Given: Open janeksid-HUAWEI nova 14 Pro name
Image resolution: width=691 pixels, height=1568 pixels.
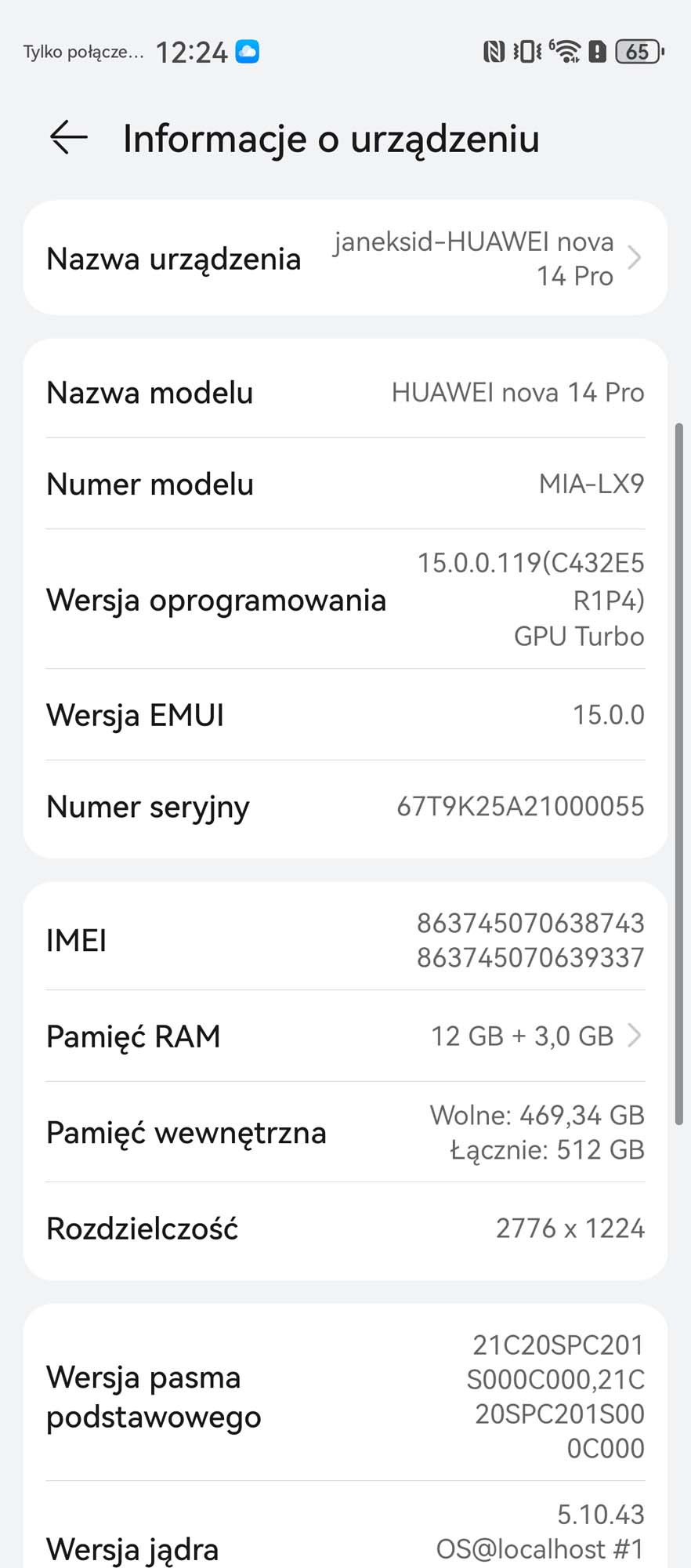Looking at the screenshot, I should click(473, 259).
